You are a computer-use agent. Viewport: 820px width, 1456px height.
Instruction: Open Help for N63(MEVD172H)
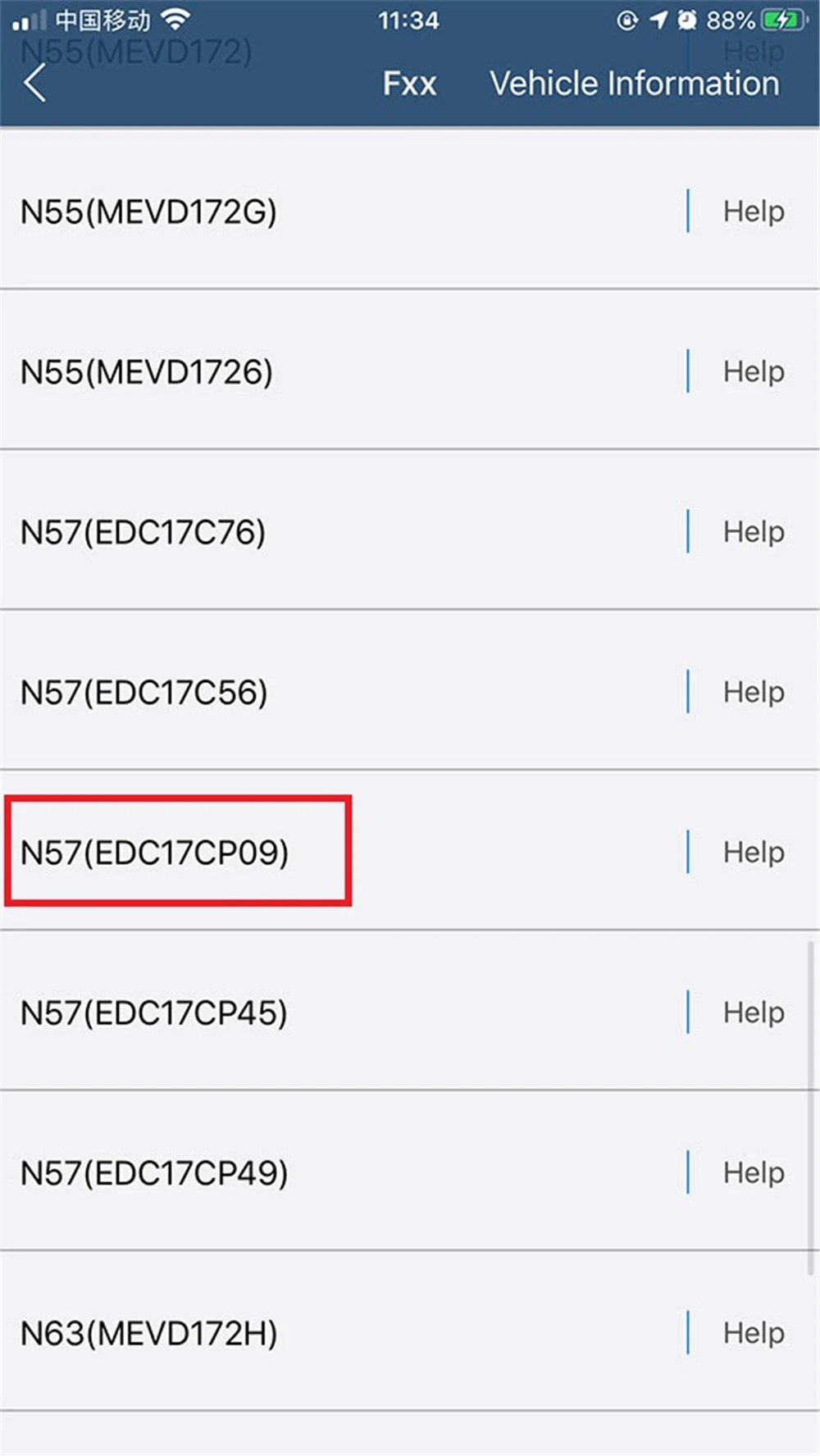pyautogui.click(x=753, y=1333)
